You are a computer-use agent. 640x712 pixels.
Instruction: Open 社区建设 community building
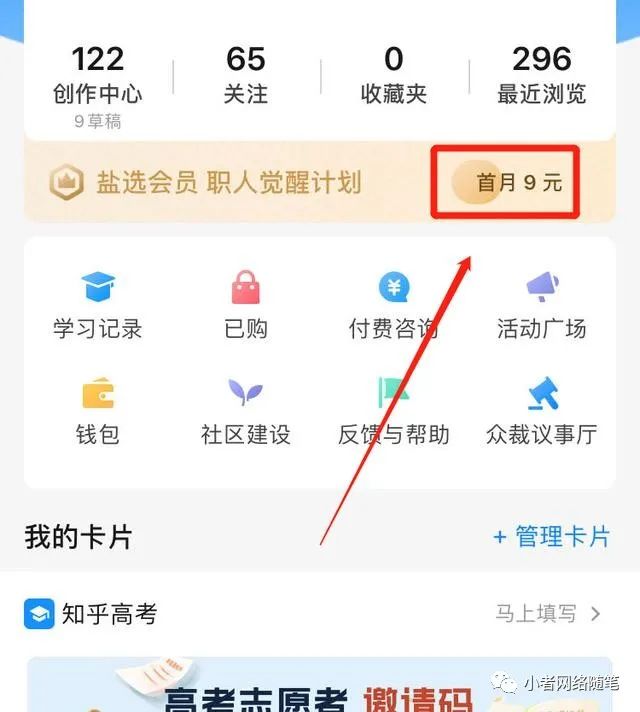point(246,412)
